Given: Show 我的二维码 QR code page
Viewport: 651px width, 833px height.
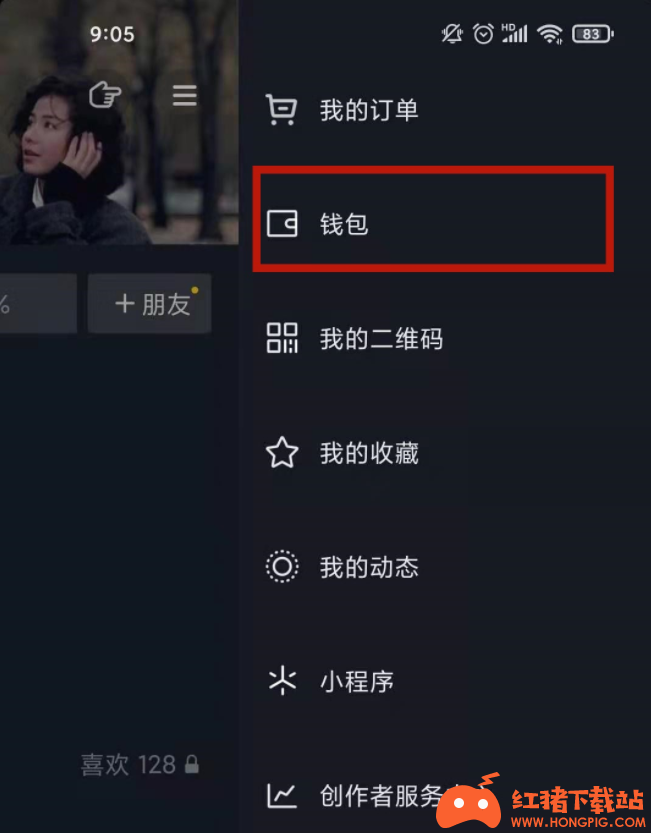Looking at the screenshot, I should [380, 339].
